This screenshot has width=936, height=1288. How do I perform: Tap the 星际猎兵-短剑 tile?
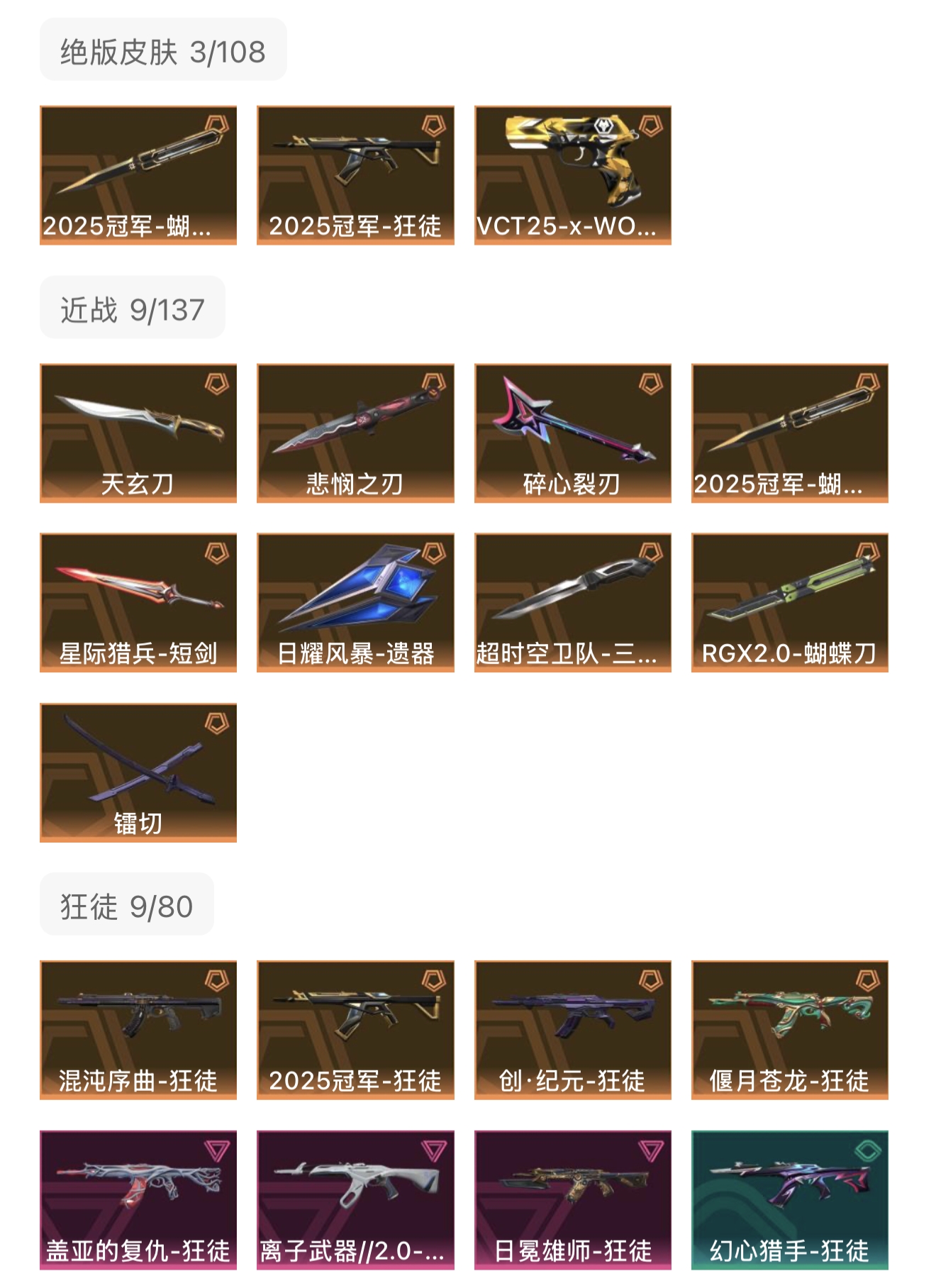(x=138, y=602)
